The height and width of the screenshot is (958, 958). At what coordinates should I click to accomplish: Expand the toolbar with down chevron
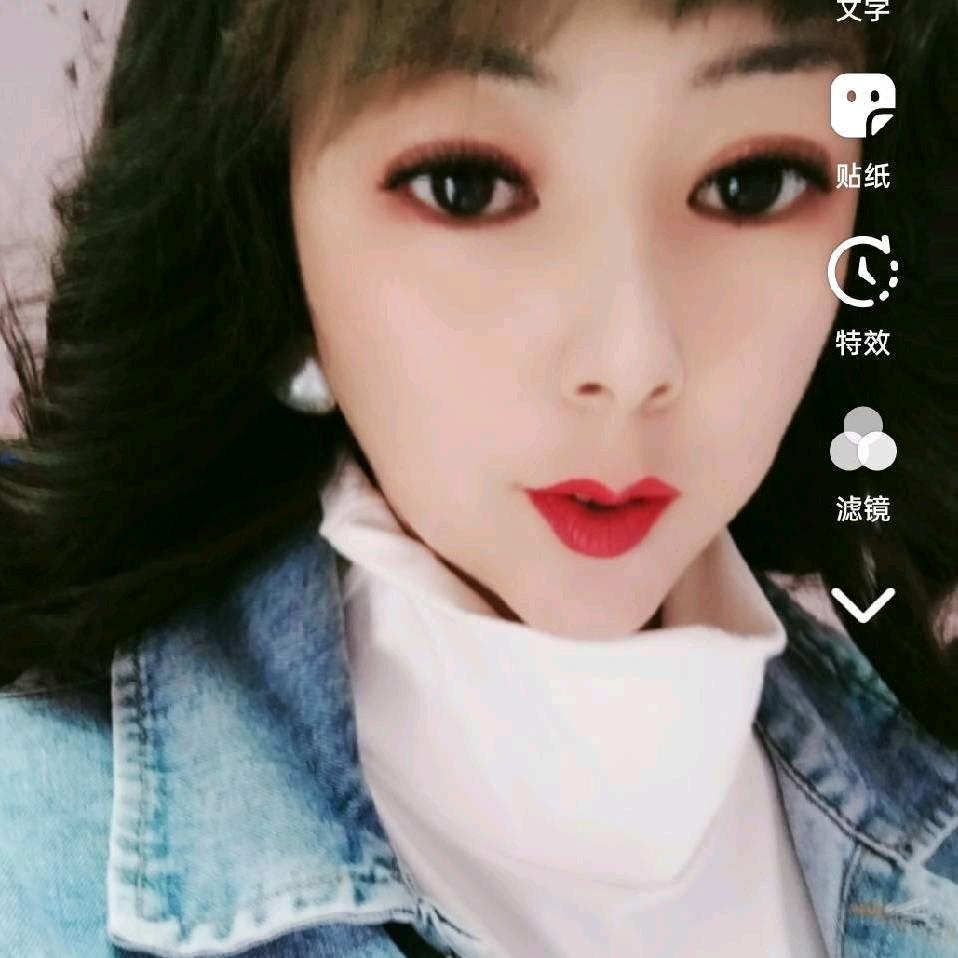862,604
